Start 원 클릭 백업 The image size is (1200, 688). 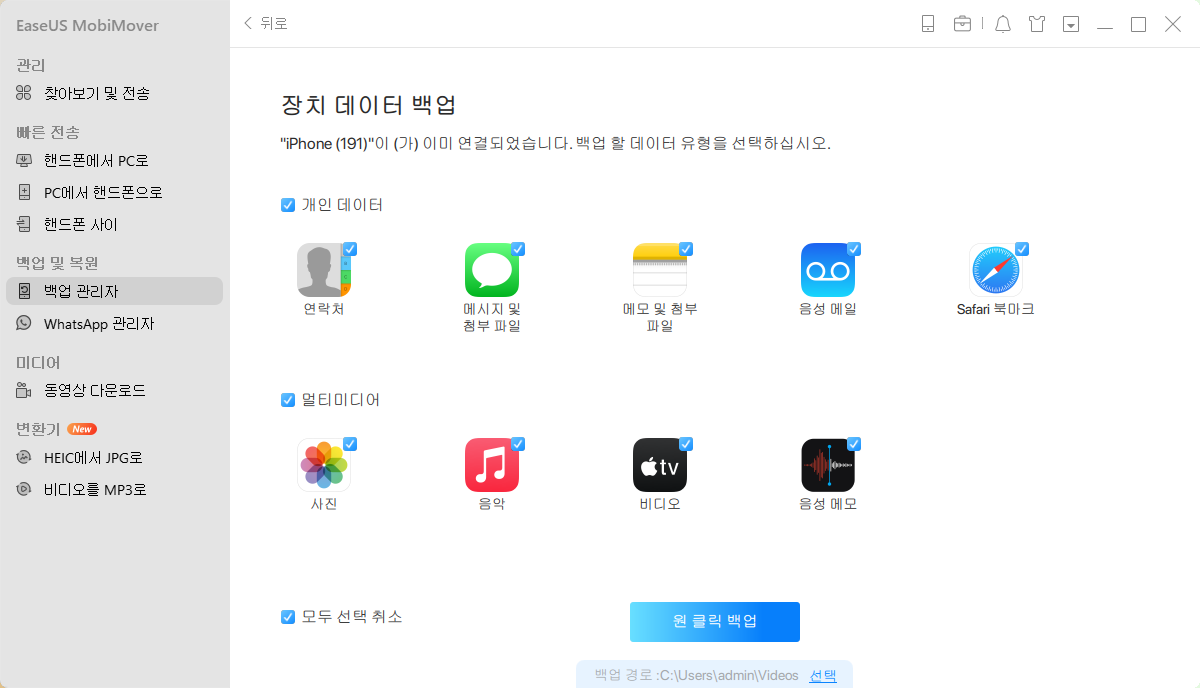[x=714, y=621]
